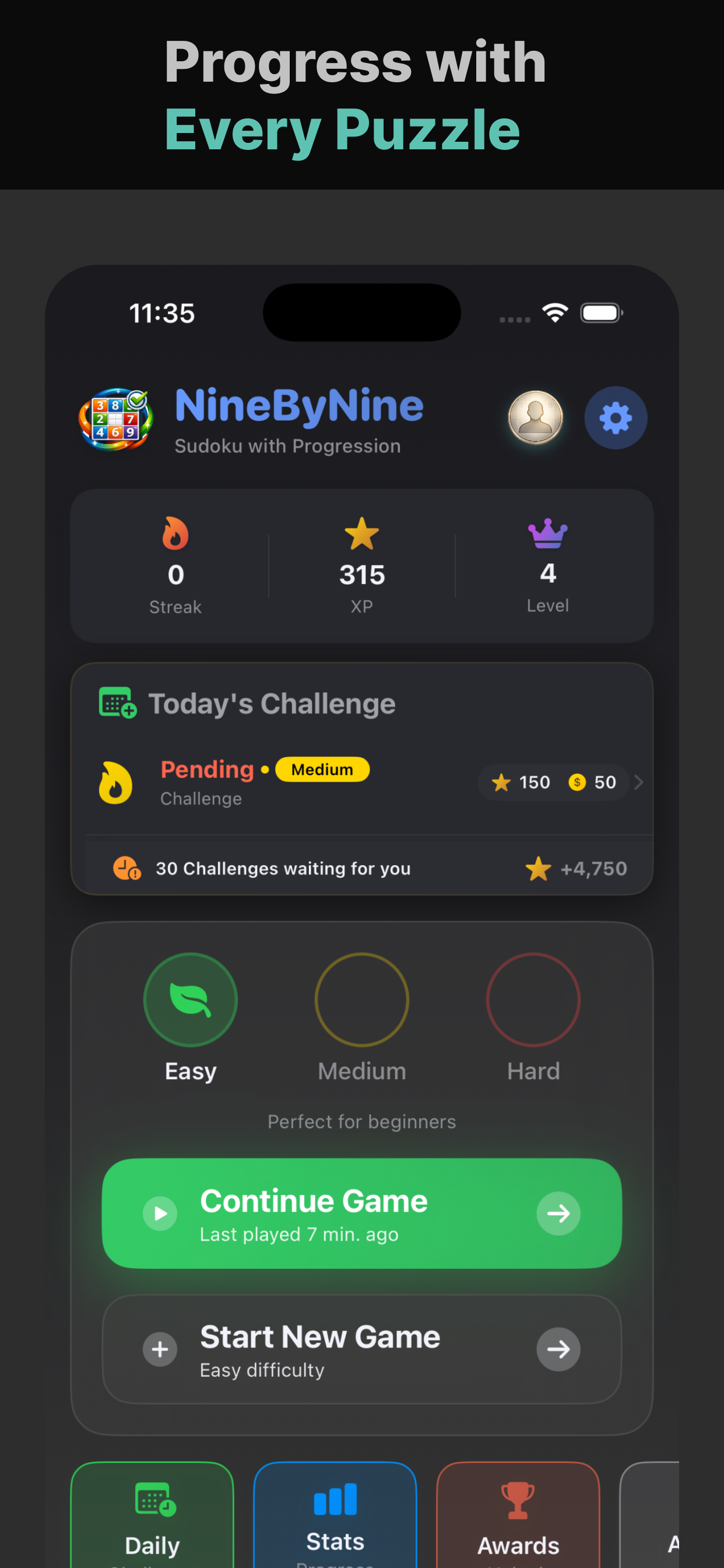Open the 30 Challenges waiting row

pyautogui.click(x=361, y=869)
